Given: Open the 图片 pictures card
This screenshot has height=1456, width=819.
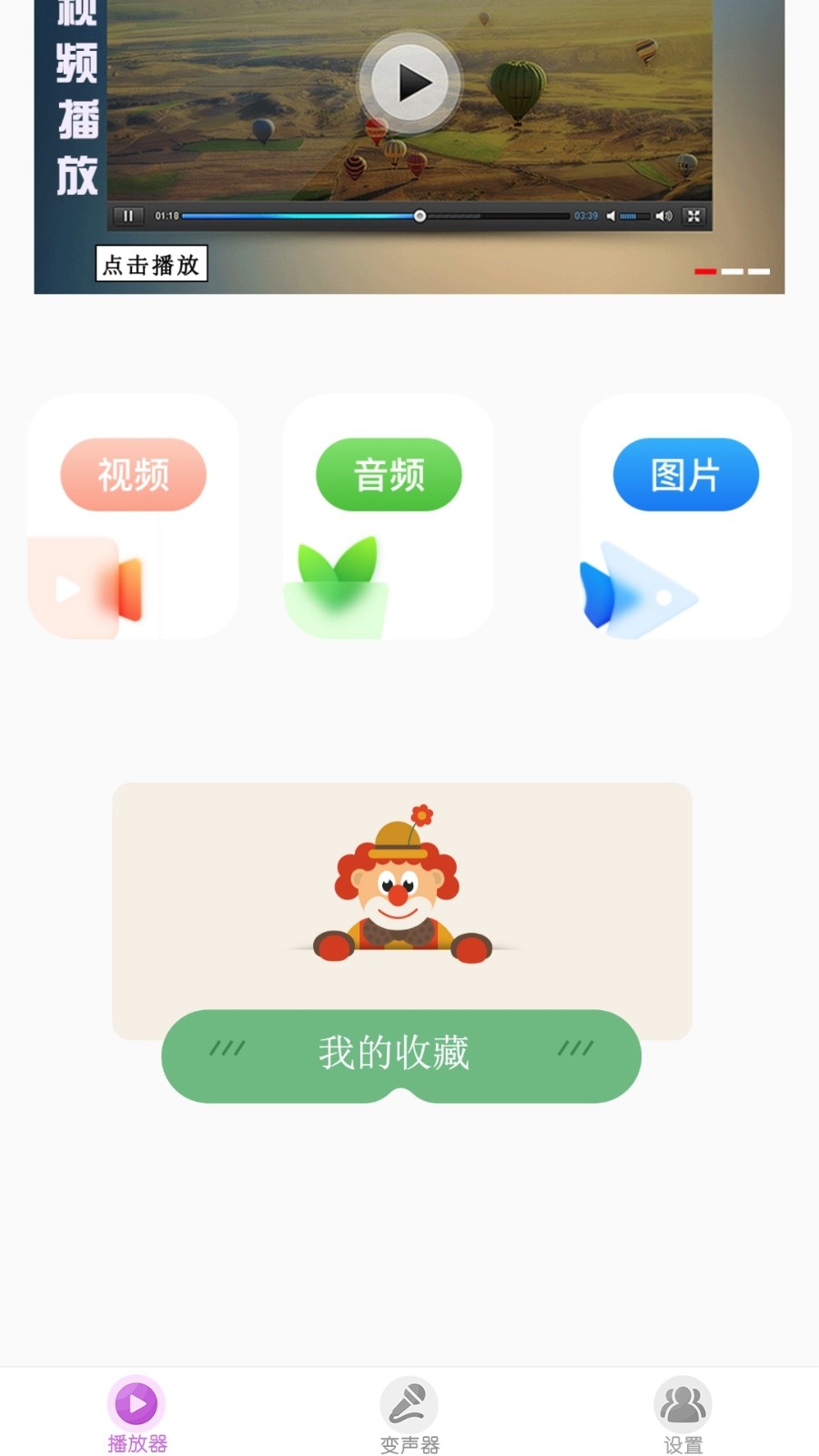Looking at the screenshot, I should (x=685, y=516).
